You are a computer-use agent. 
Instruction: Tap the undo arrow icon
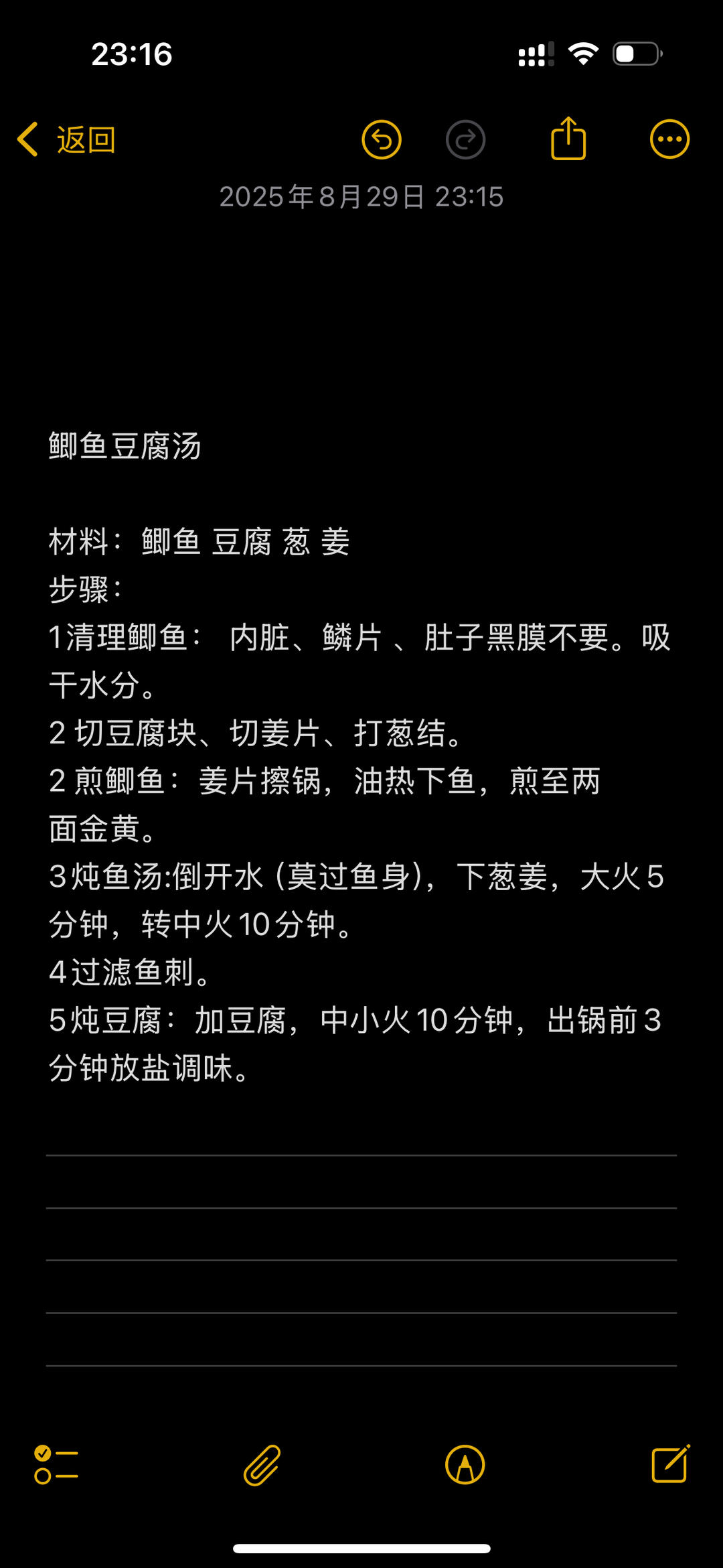tap(382, 140)
